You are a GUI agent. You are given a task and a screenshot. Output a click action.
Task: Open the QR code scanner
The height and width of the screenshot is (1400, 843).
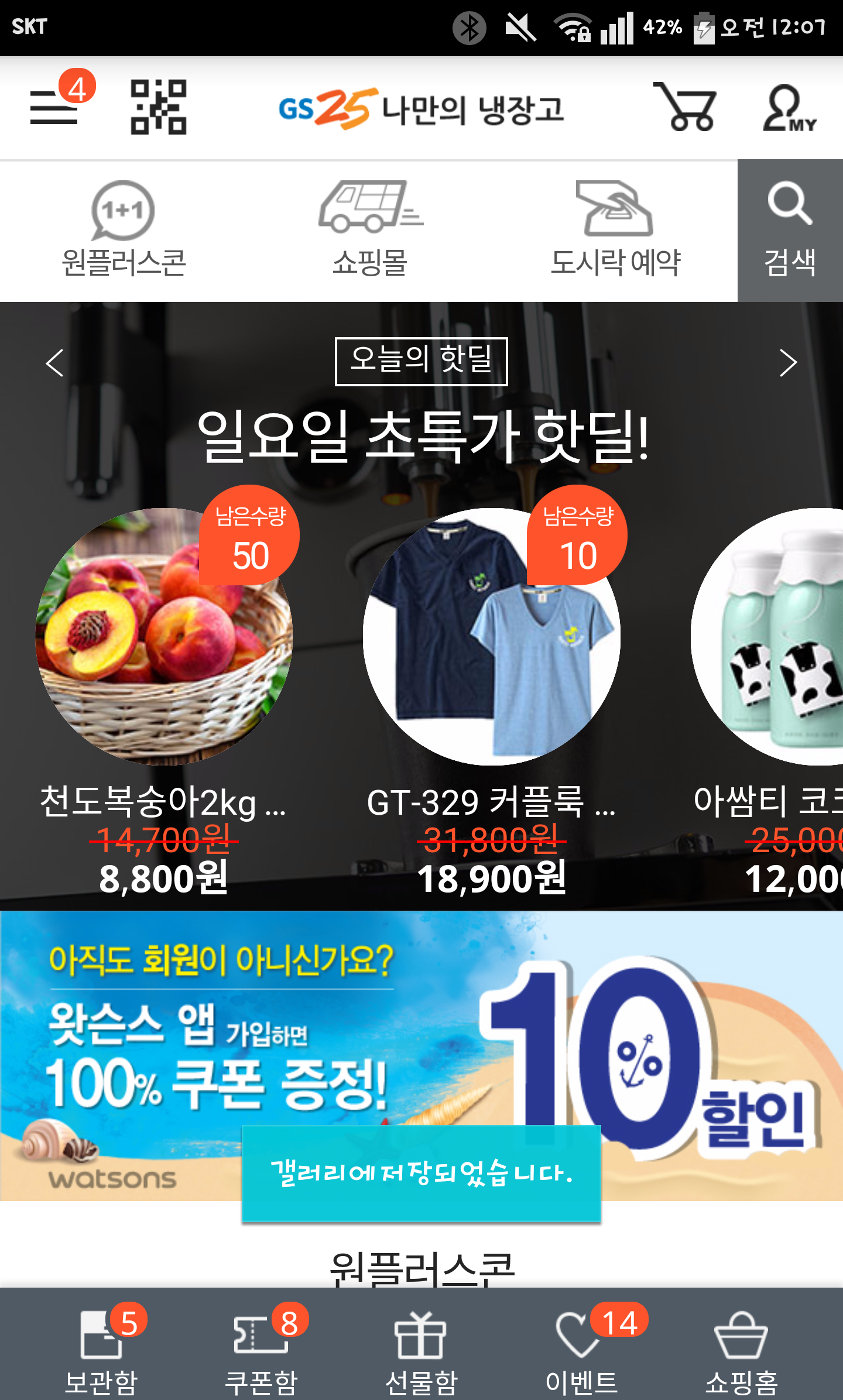click(x=158, y=107)
